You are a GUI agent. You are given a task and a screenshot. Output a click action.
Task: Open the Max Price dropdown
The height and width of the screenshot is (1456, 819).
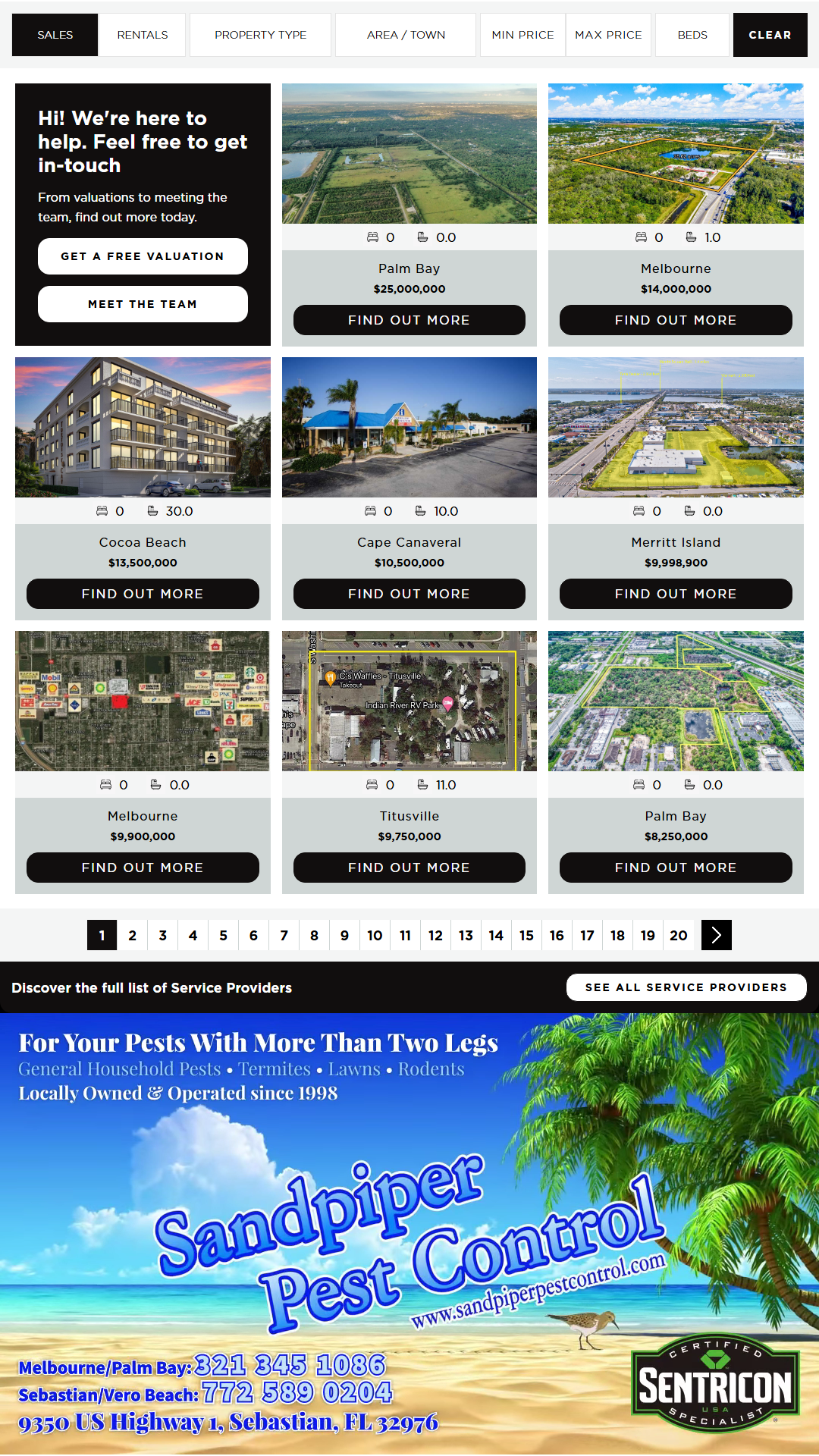pos(608,35)
